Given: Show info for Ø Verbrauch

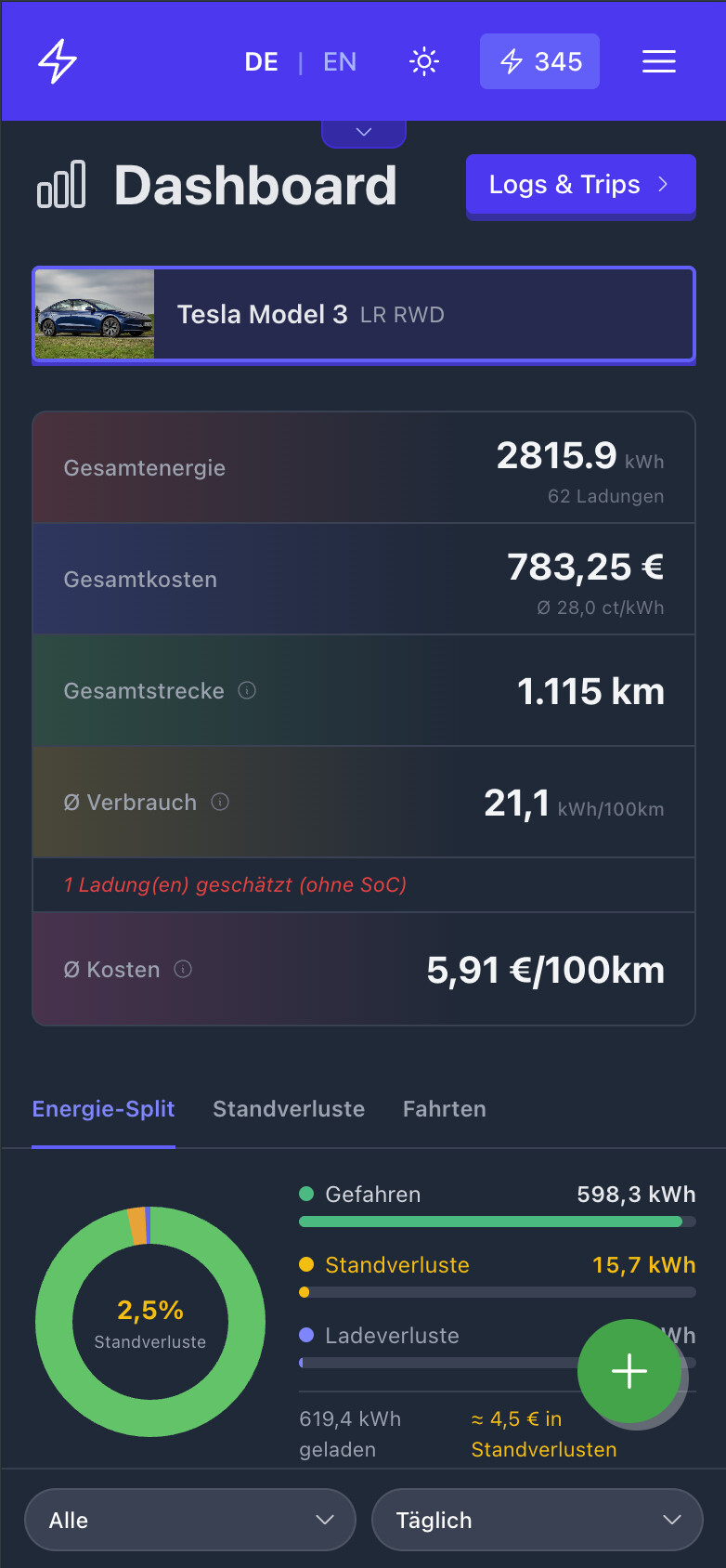Looking at the screenshot, I should point(220,802).
